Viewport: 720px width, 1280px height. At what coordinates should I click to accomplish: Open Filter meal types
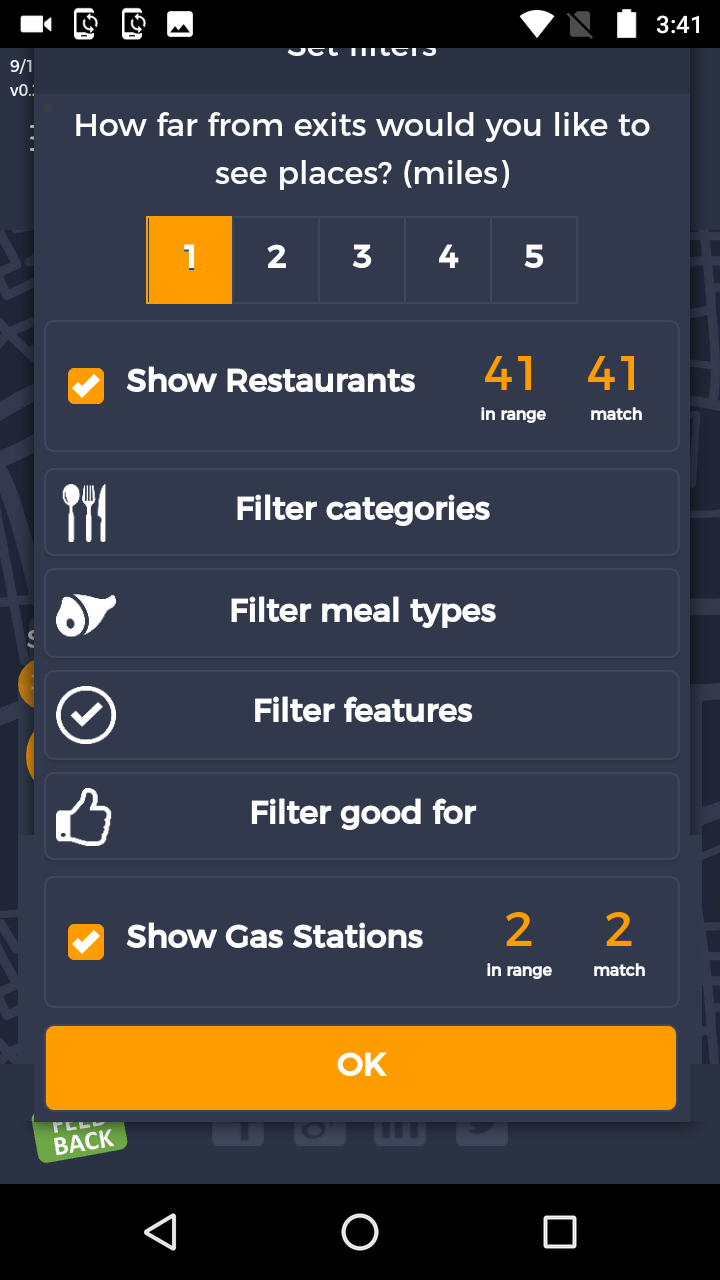(362, 612)
